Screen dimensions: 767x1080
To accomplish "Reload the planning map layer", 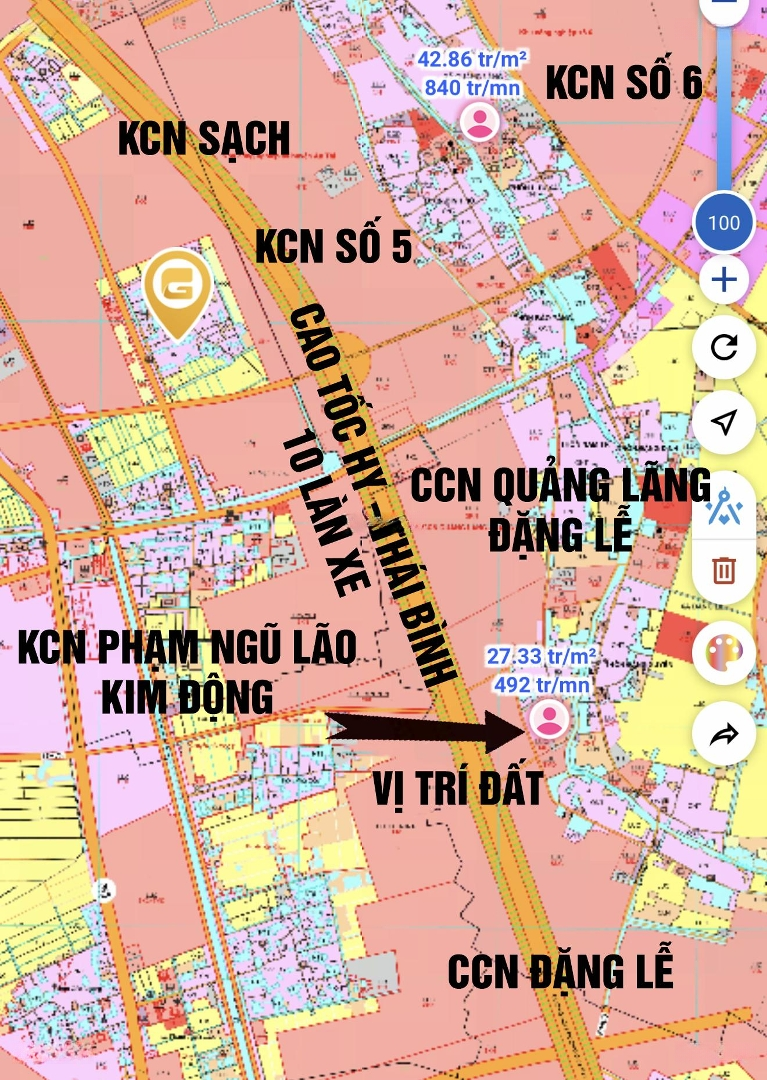I will tap(724, 347).
